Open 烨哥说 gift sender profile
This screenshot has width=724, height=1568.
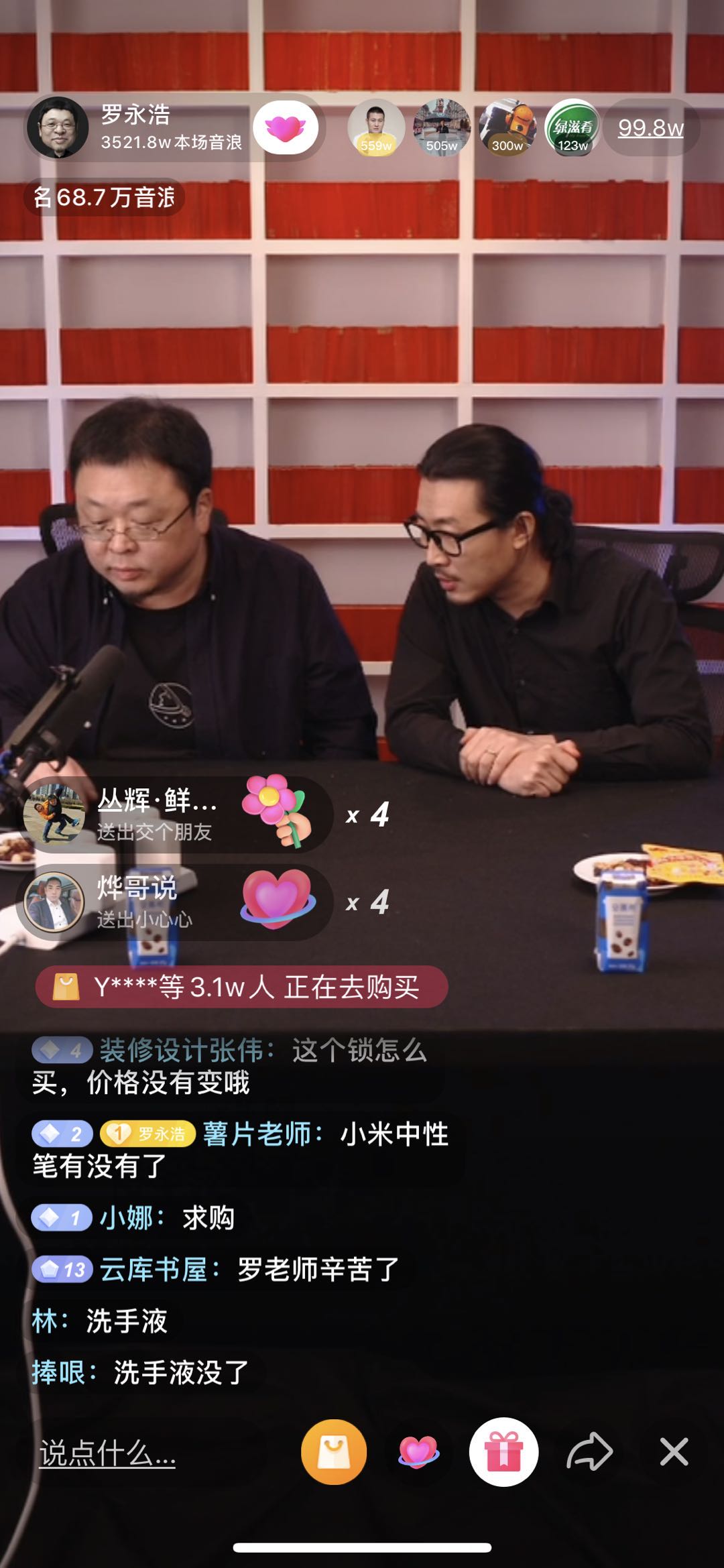54,902
